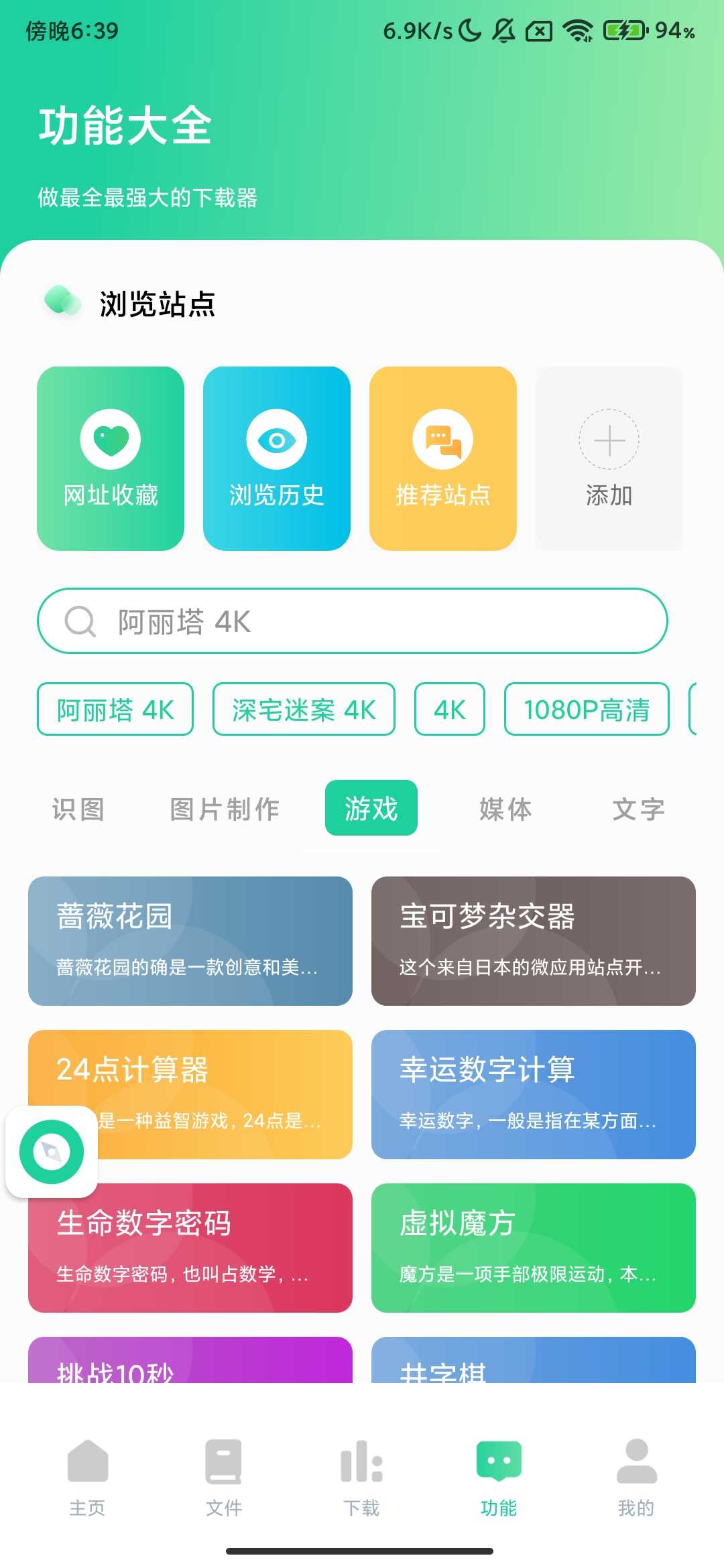Select the 1080P高清 chip

[587, 710]
